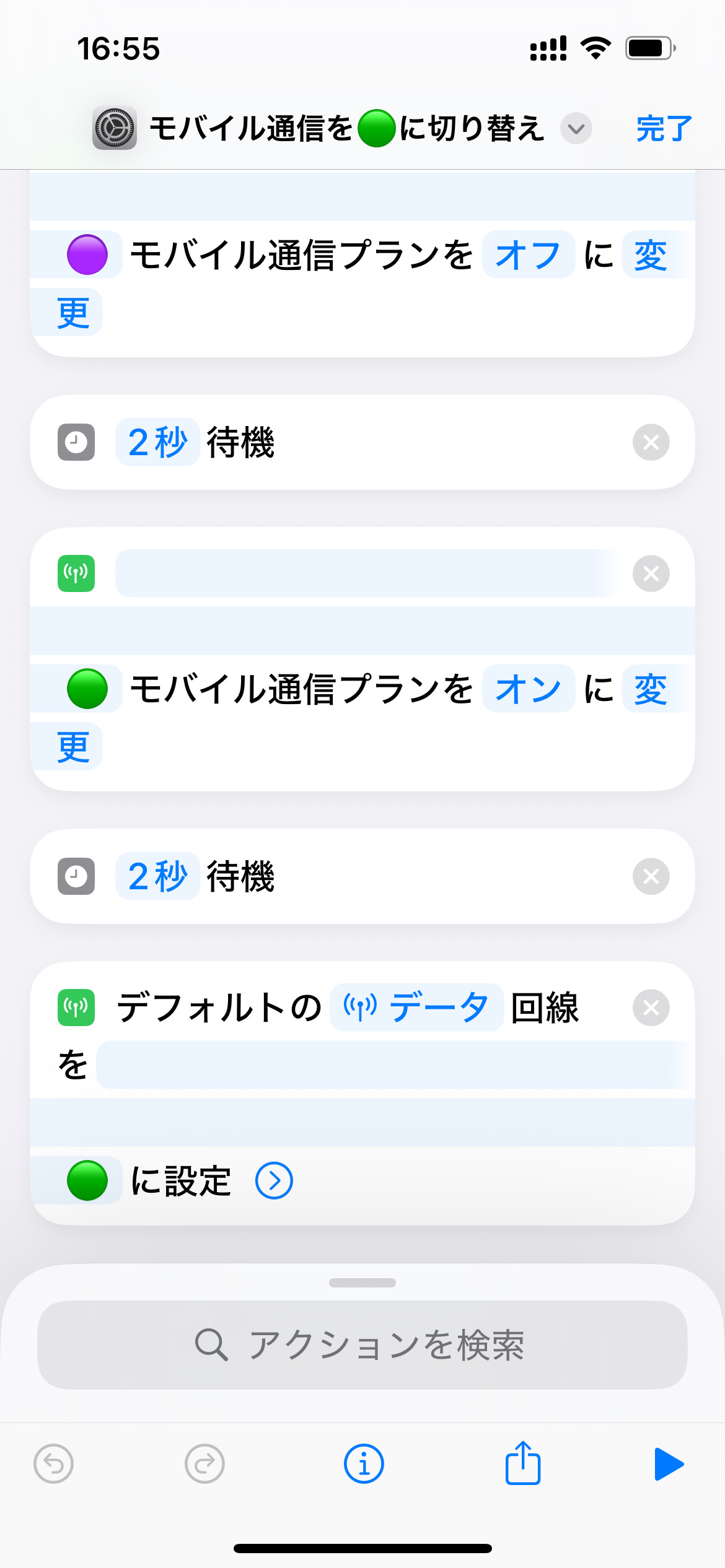Run the shortcut with play button
Screen dimensions: 725x1568
669,1464
